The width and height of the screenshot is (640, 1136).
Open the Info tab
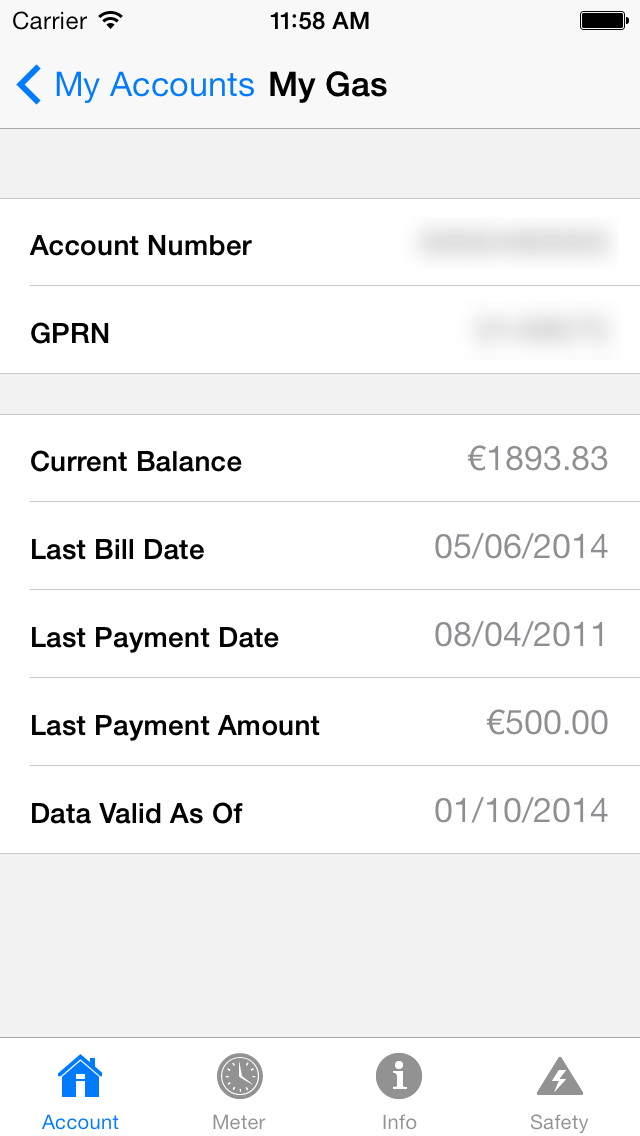[399, 1091]
